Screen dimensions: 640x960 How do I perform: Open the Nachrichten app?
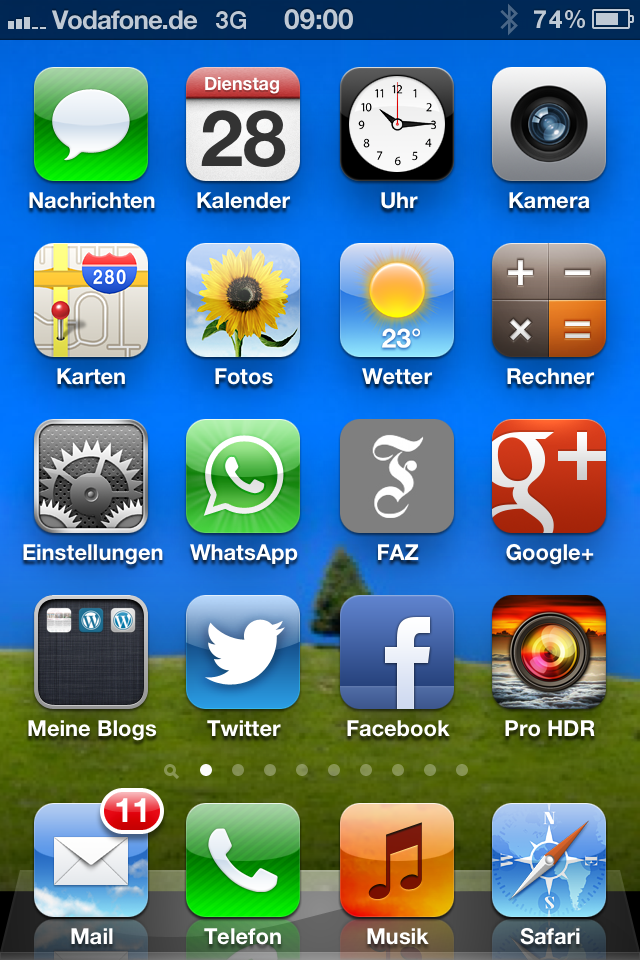[91, 124]
